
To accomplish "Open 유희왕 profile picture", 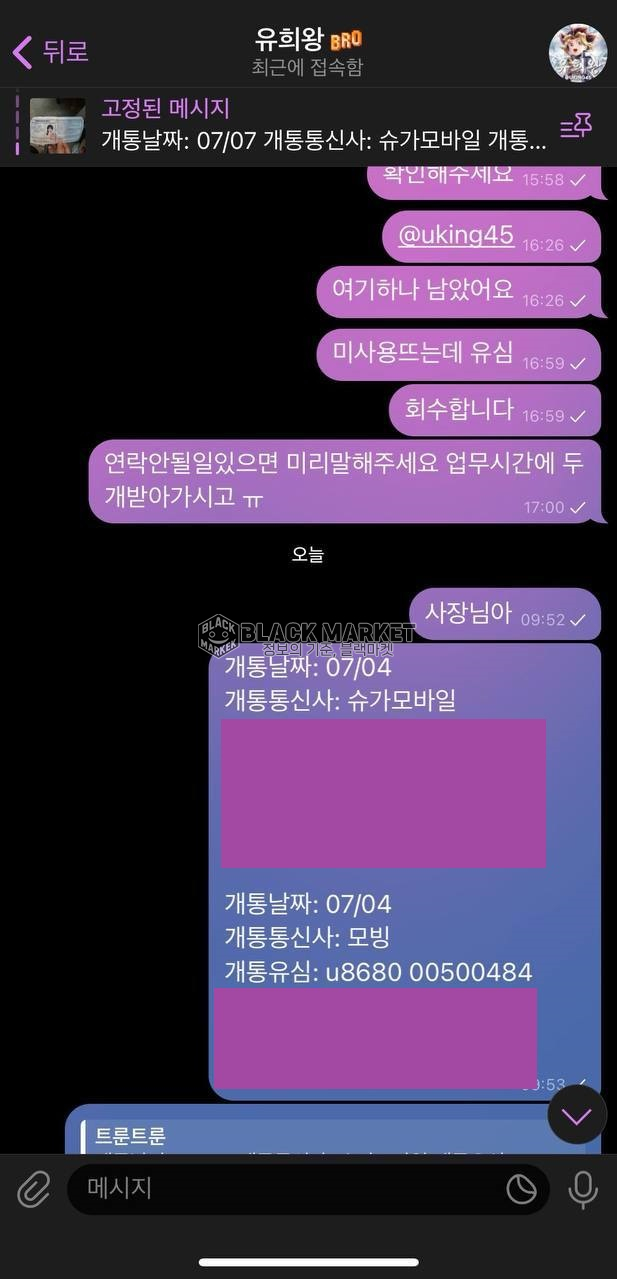I will click(x=578, y=52).
